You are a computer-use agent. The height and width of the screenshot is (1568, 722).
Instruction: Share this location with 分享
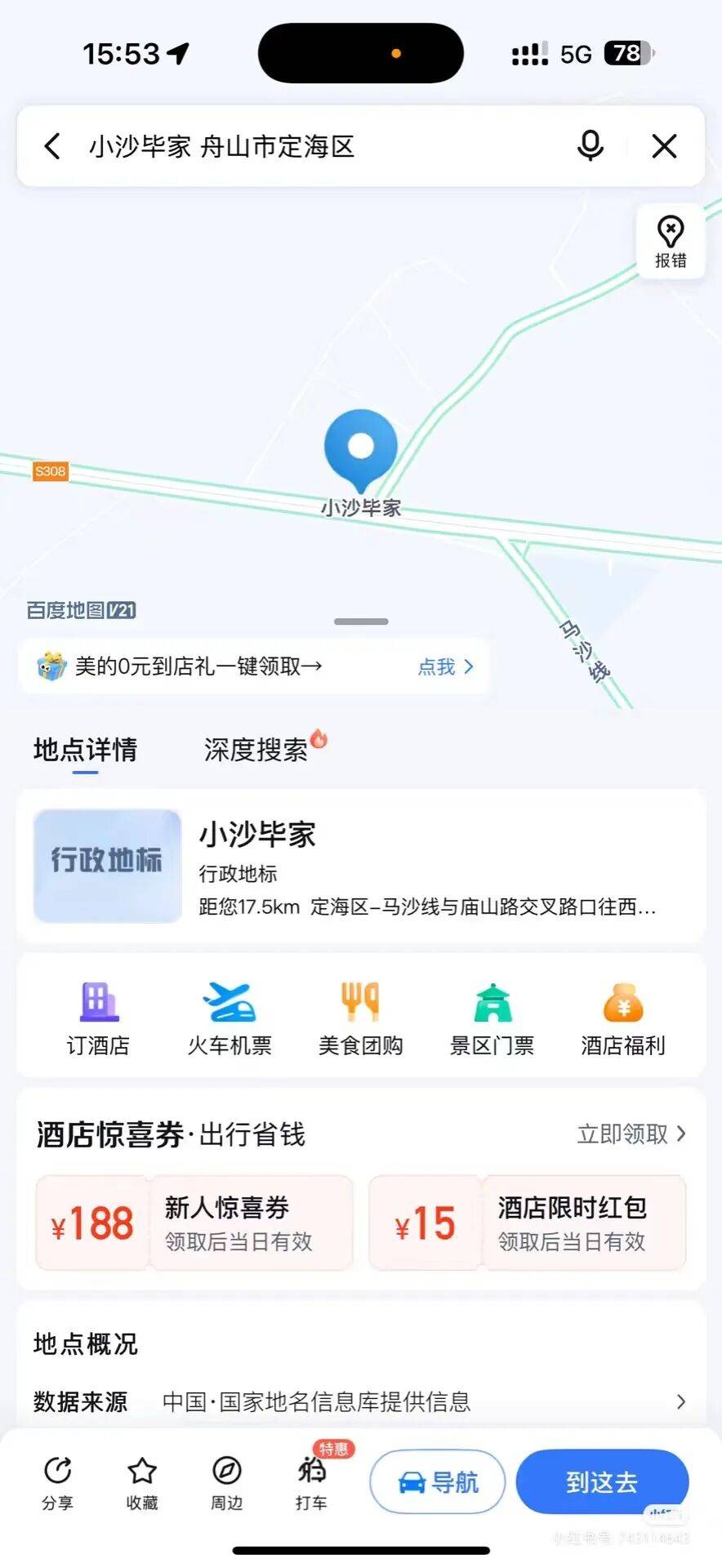(x=57, y=1483)
